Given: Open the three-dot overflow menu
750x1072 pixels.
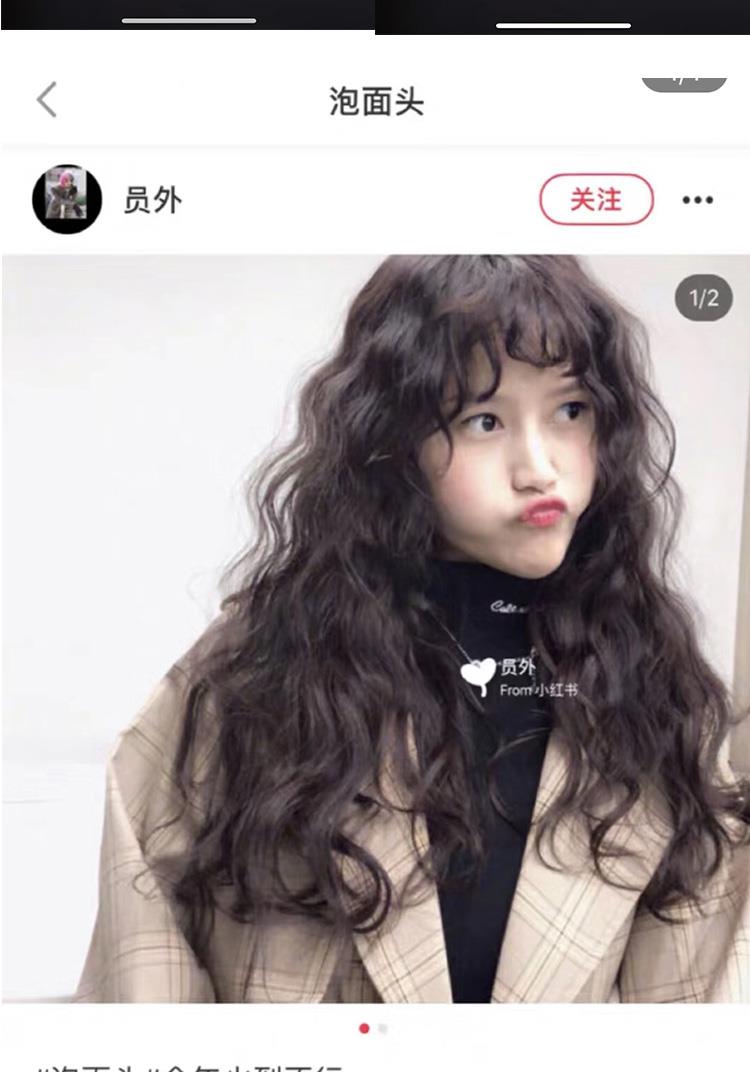Looking at the screenshot, I should coord(698,200).
